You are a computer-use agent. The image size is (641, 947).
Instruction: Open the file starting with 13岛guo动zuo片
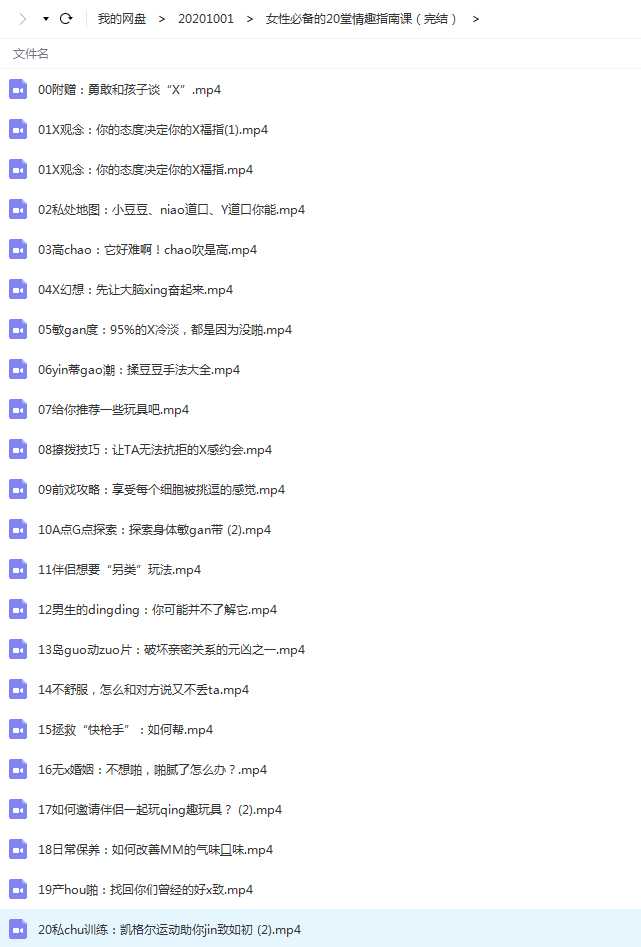[x=171, y=650]
